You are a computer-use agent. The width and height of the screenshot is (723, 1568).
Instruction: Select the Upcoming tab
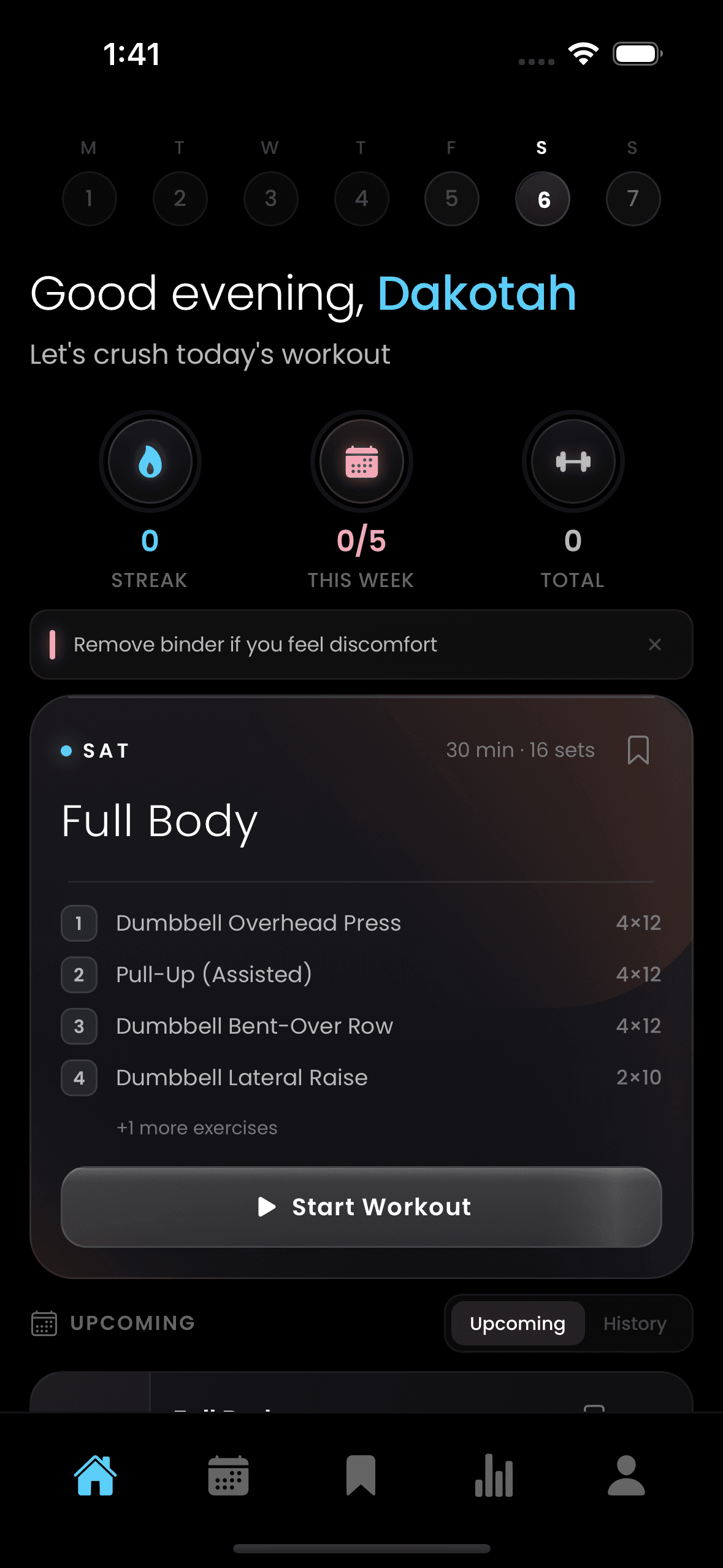[x=517, y=1323]
